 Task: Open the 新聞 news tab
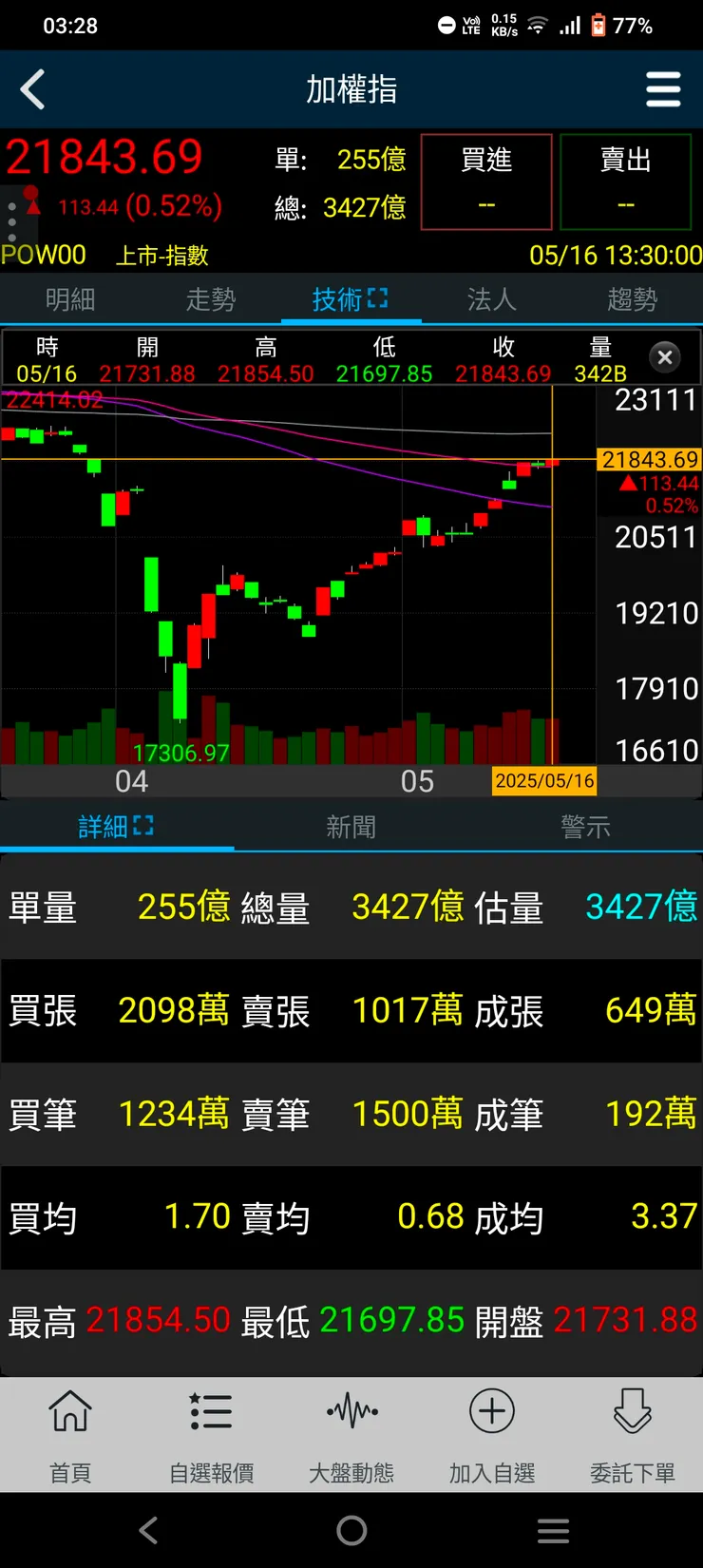point(351,826)
